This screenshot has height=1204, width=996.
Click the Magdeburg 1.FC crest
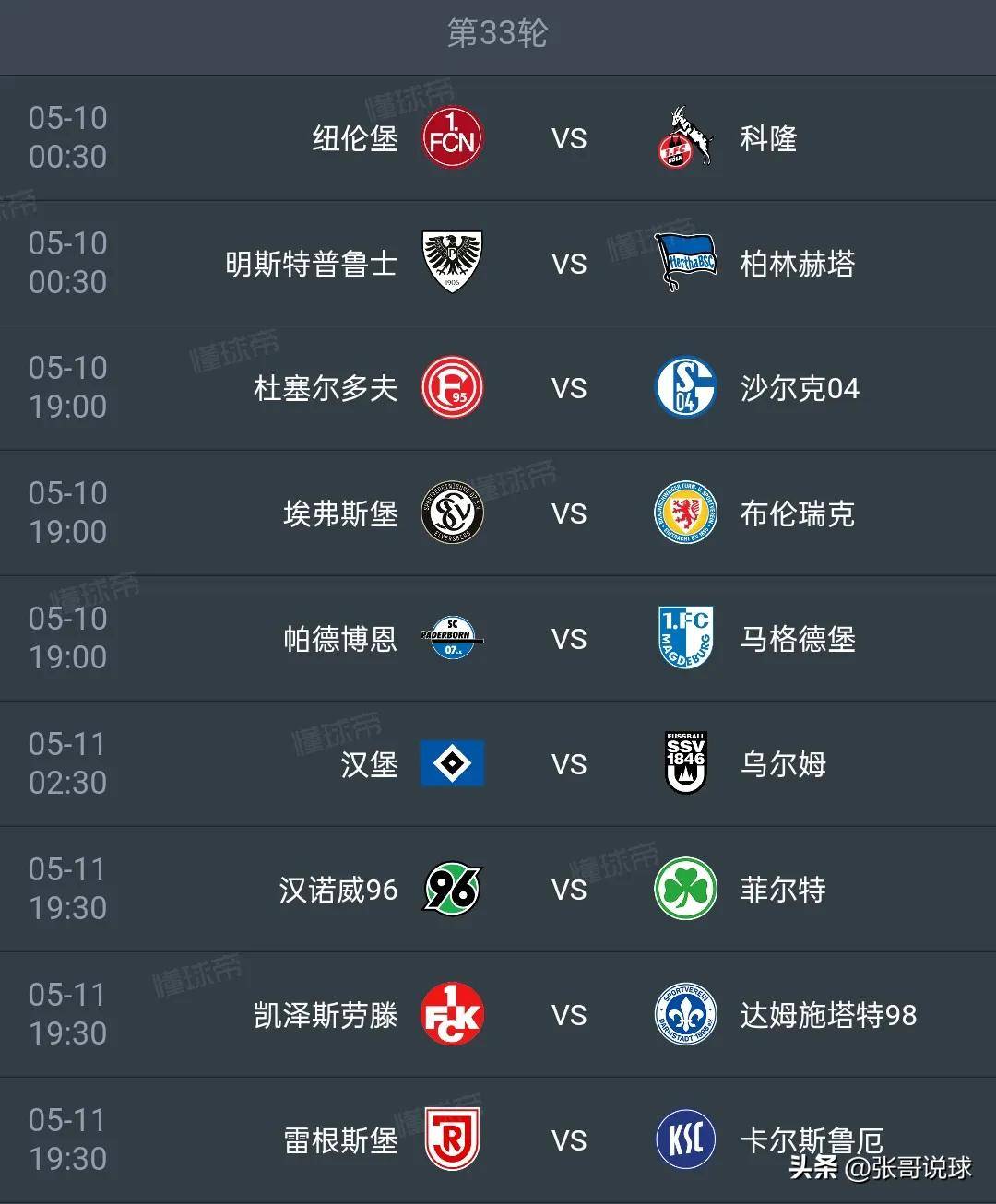tap(682, 639)
